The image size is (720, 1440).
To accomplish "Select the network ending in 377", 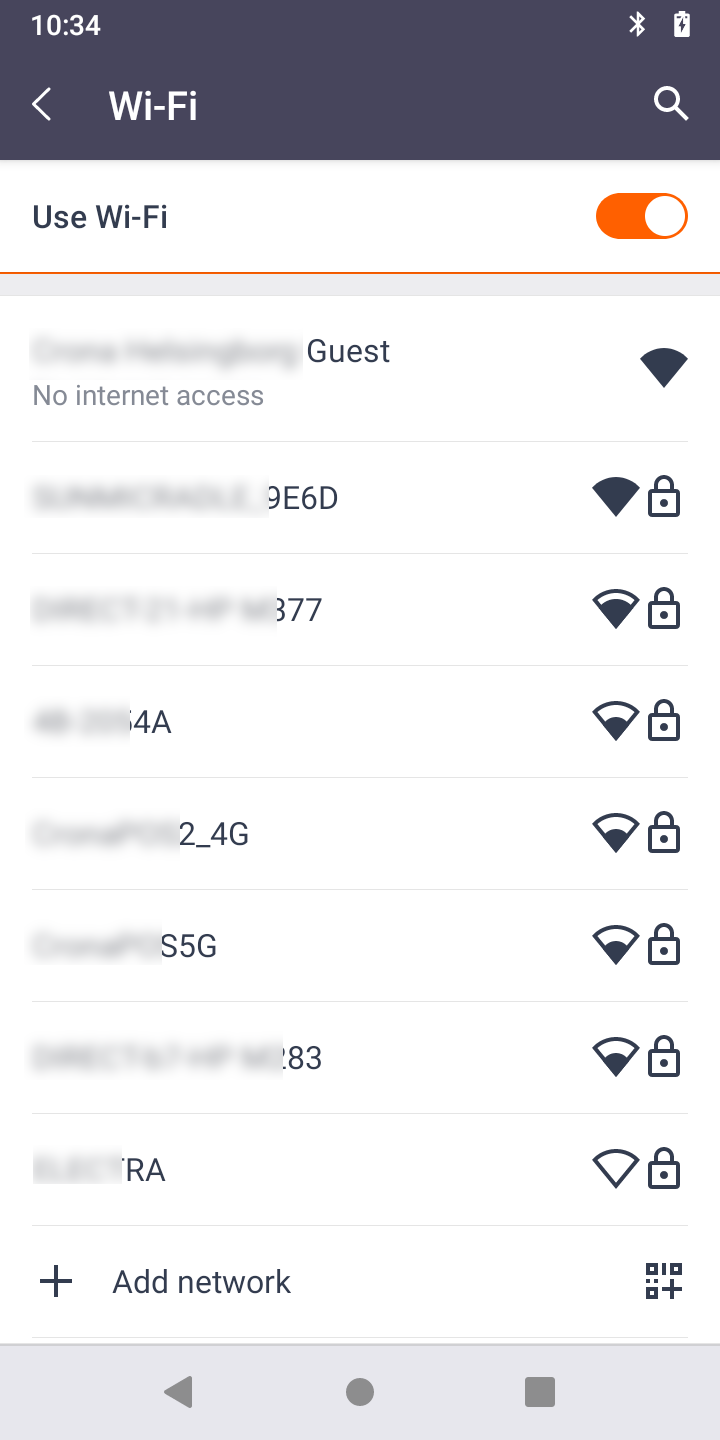I will (300, 609).
